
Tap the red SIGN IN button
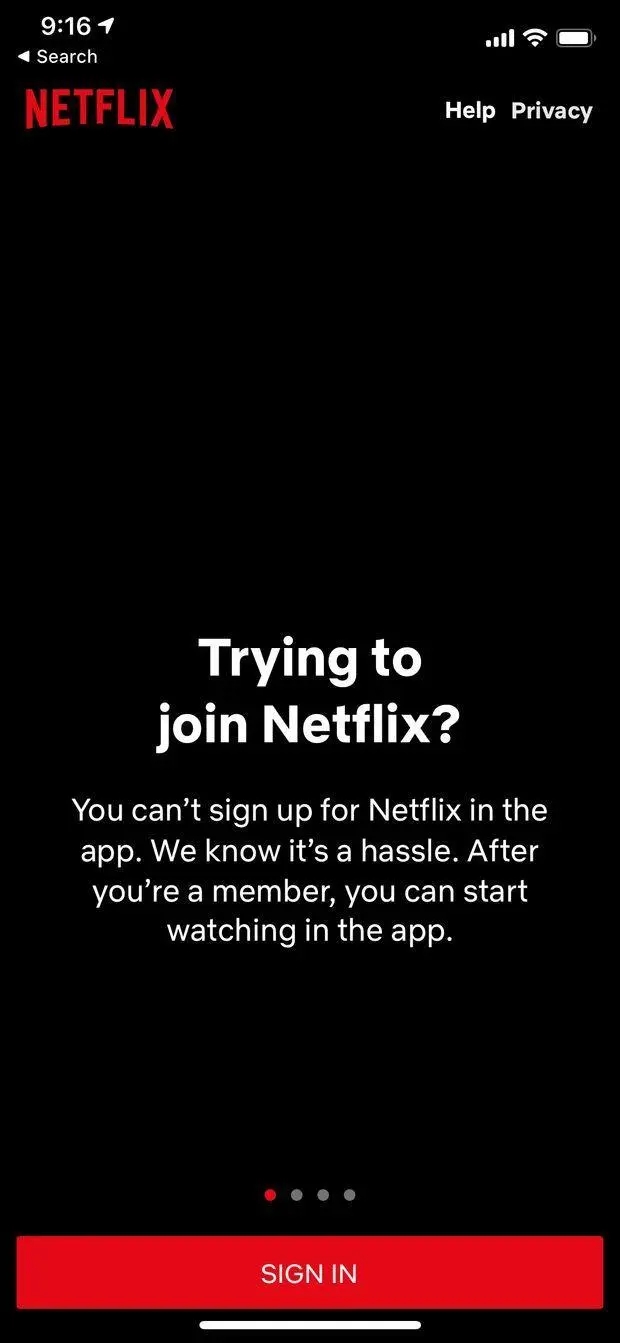click(310, 1272)
